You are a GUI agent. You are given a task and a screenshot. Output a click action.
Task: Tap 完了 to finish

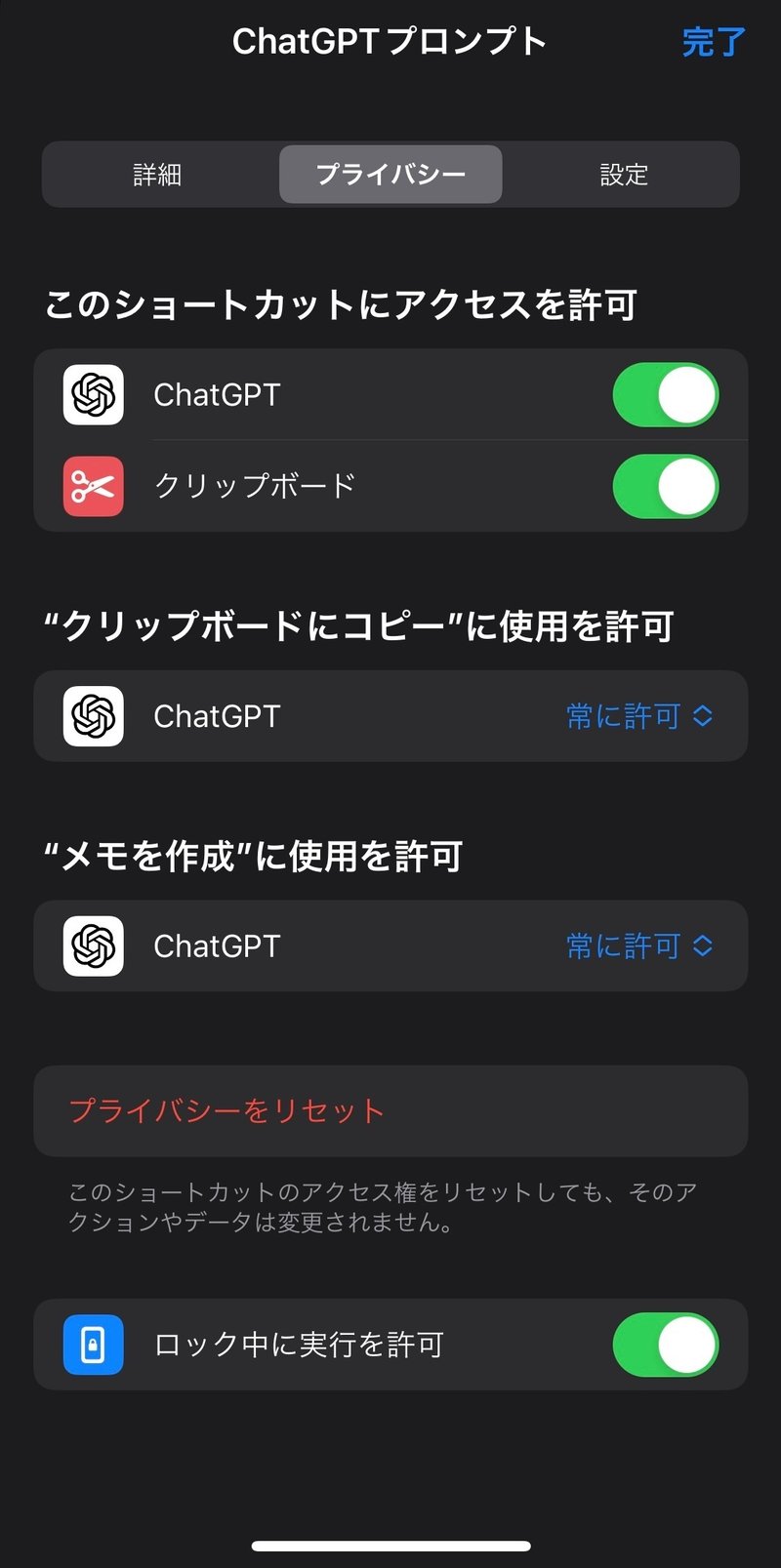714,42
